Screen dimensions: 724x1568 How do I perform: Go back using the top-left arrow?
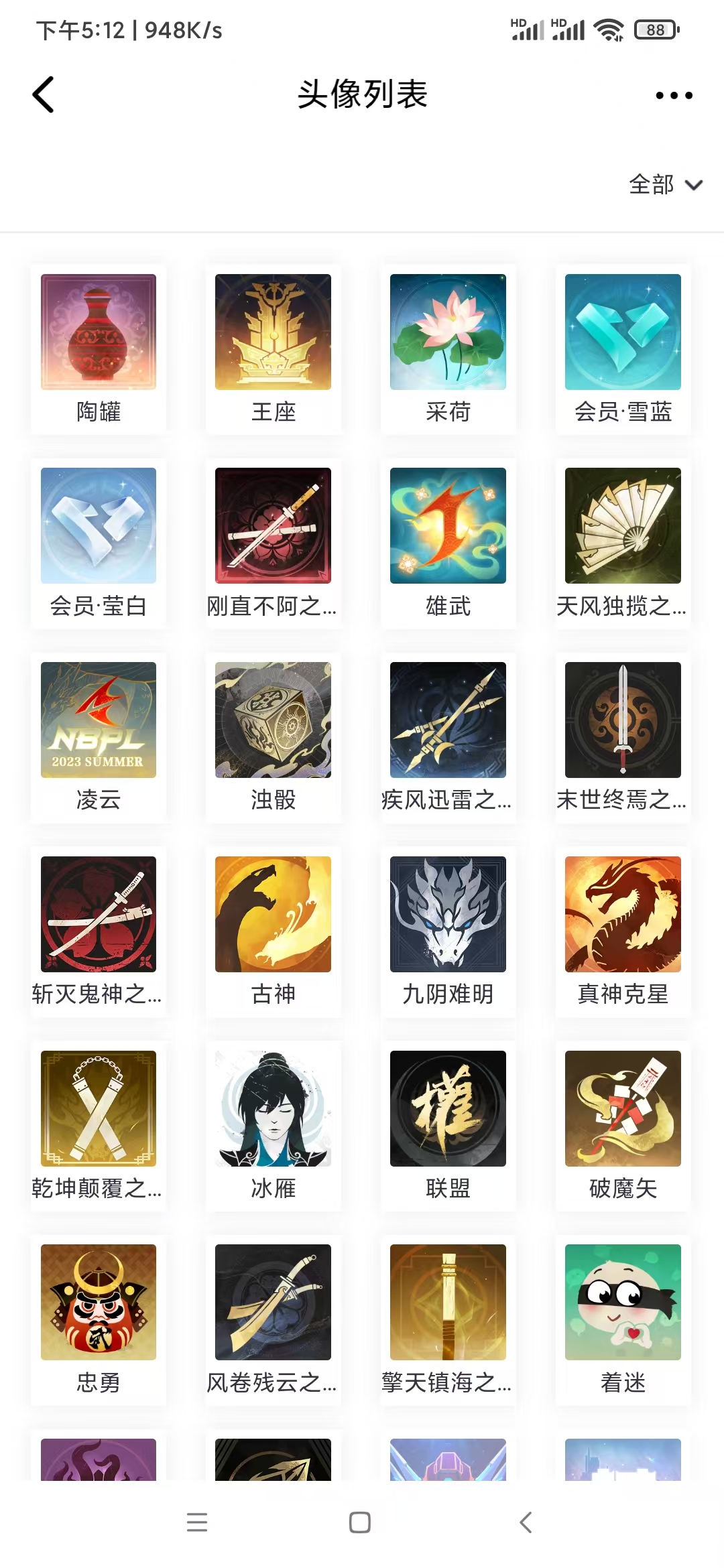click(44, 94)
